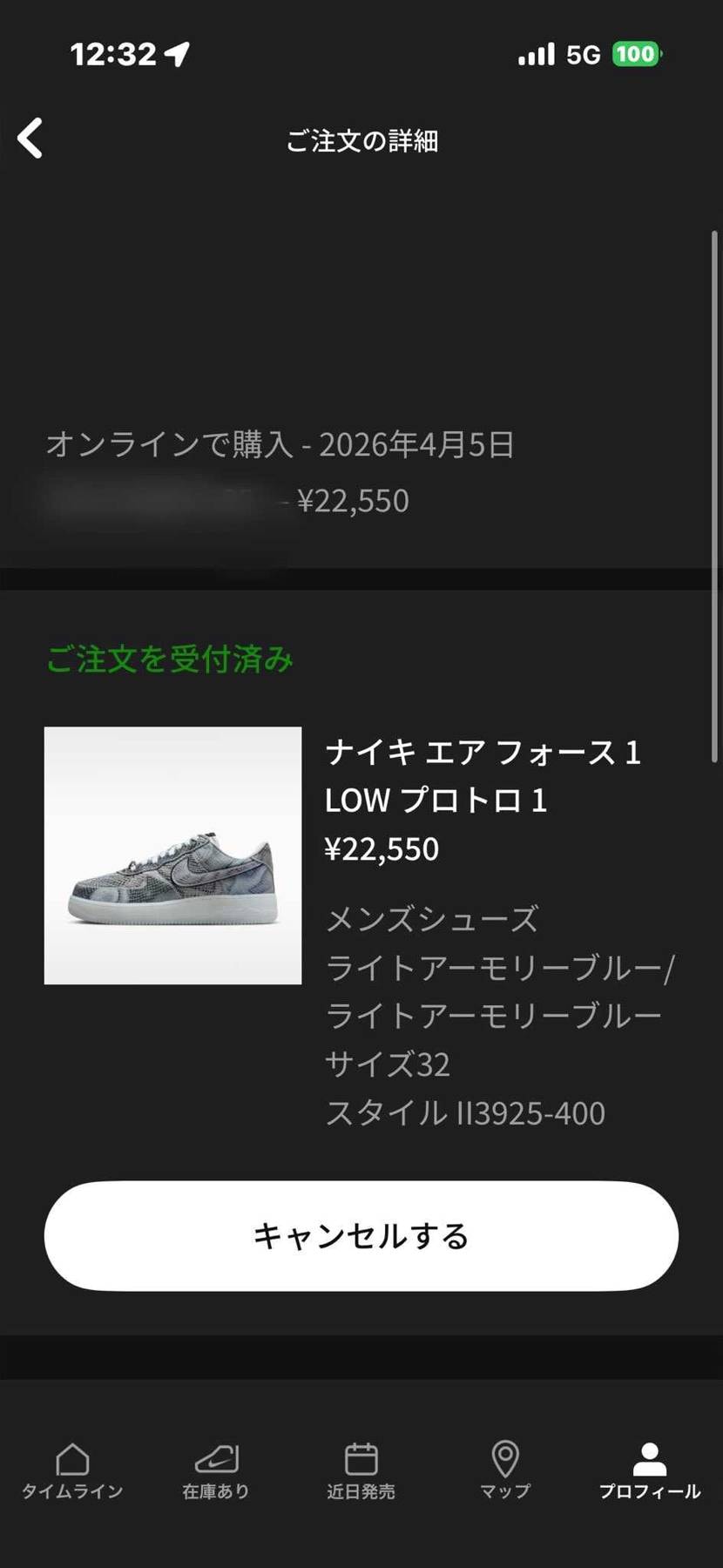Tap the ご注文の詳細 header title
This screenshot has width=723, height=1568.
pos(361,141)
